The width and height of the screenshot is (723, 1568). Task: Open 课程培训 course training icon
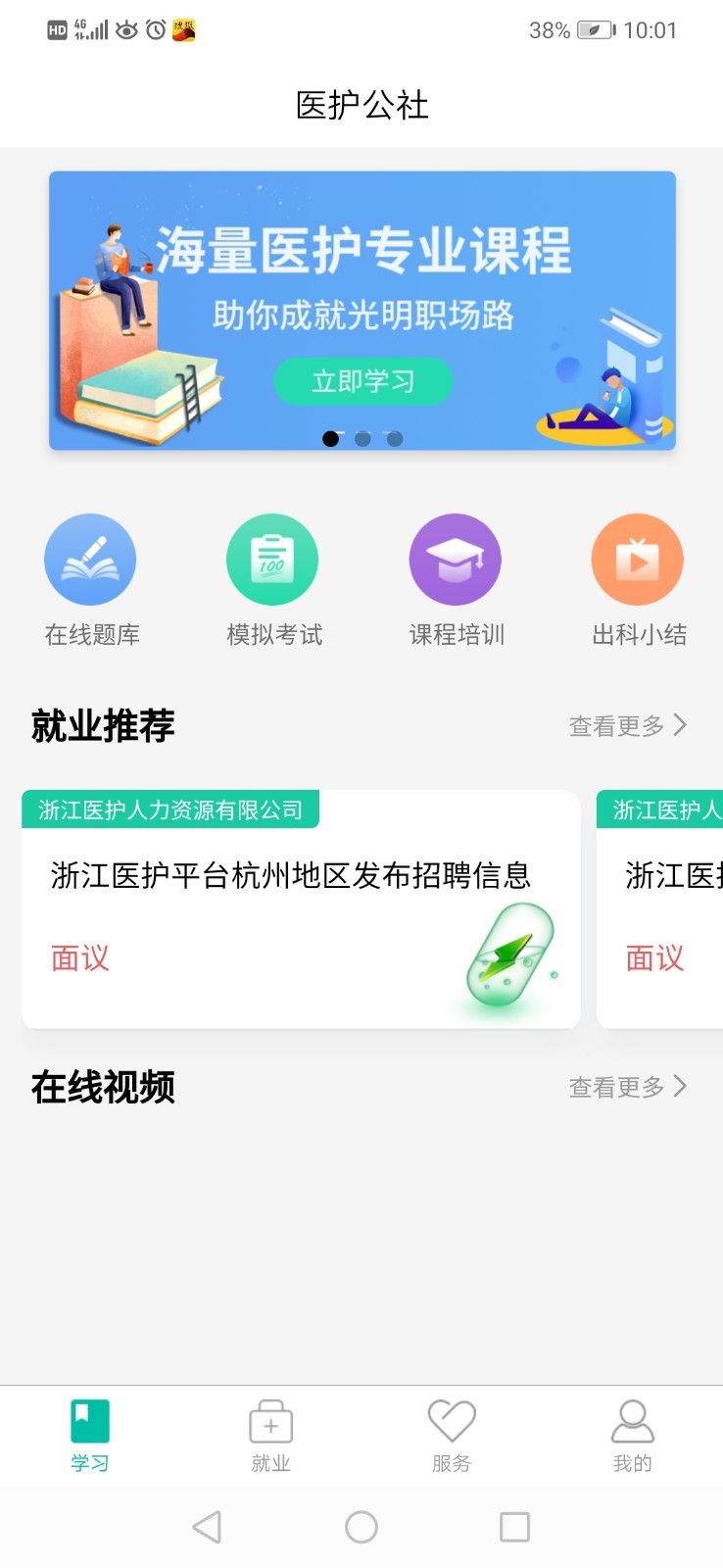click(455, 559)
